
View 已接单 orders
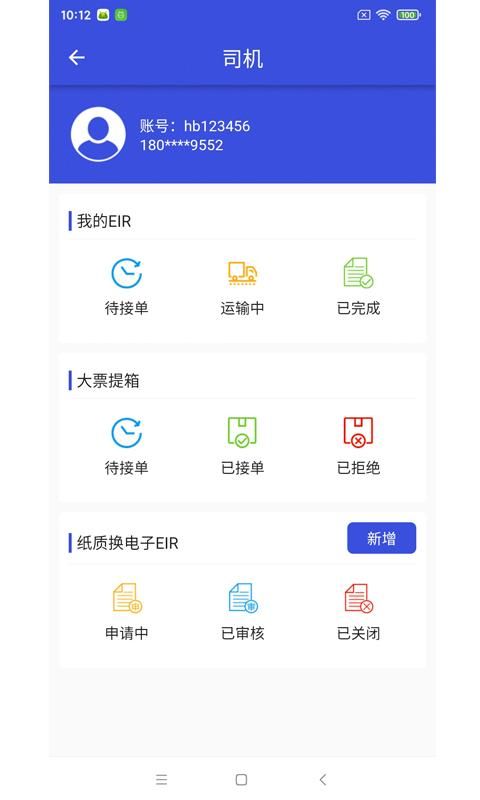242,447
